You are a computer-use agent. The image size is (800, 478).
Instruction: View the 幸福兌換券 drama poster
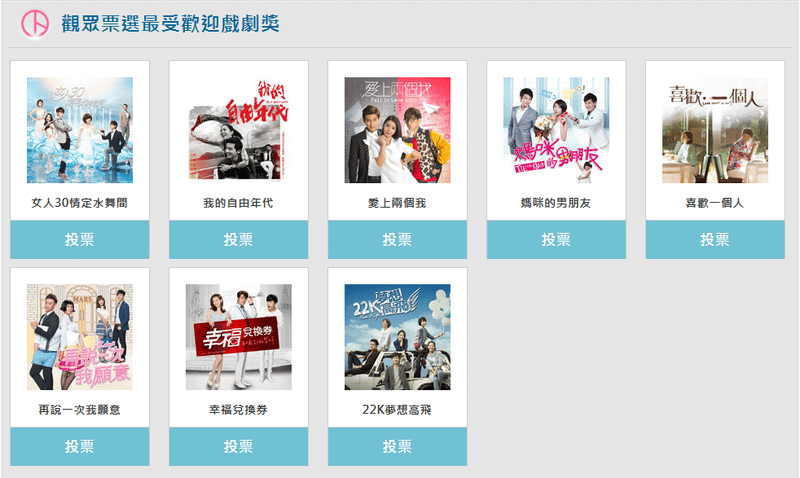(238, 337)
